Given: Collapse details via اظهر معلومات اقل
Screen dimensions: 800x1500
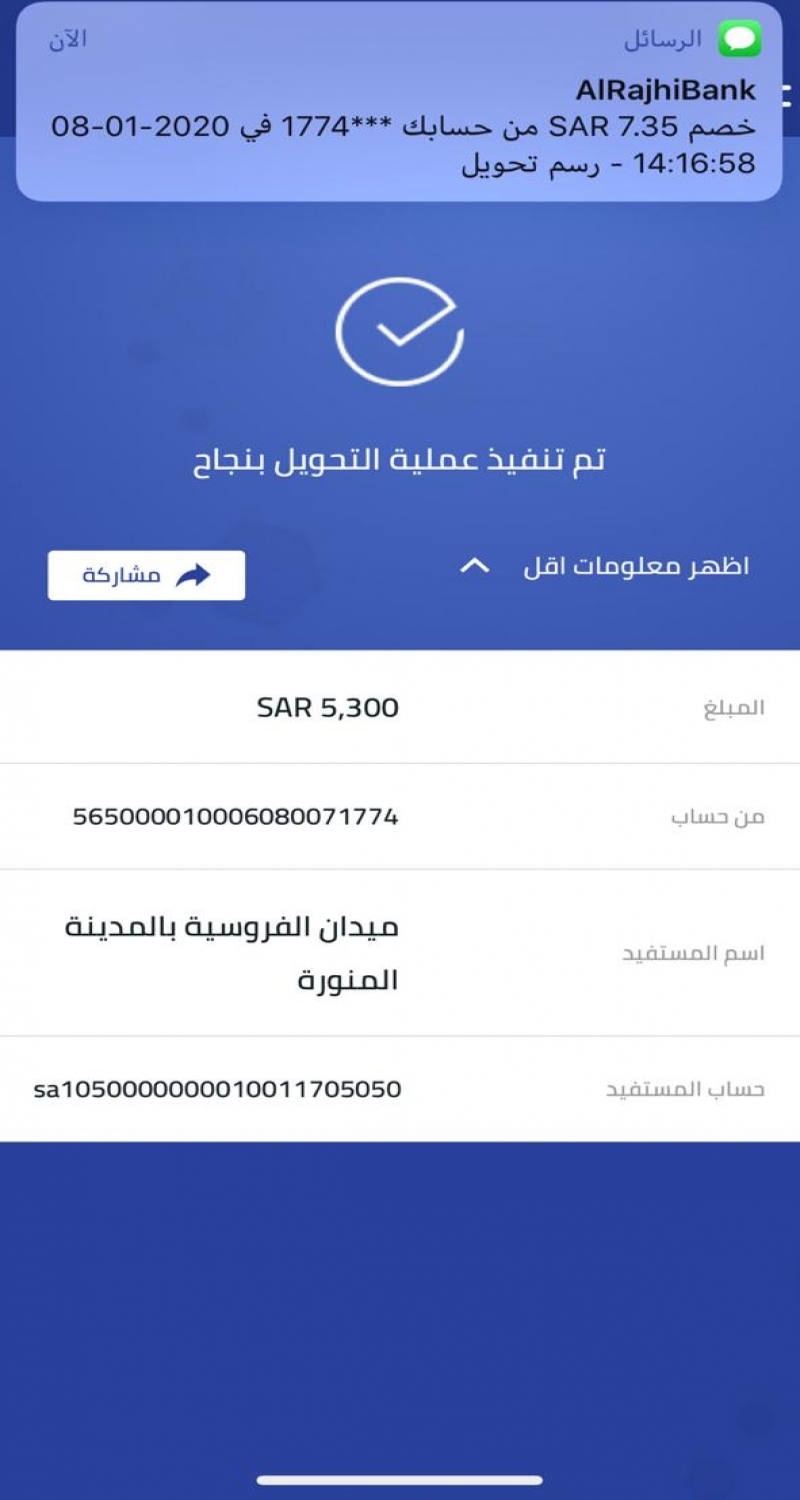Looking at the screenshot, I should coord(604,567).
